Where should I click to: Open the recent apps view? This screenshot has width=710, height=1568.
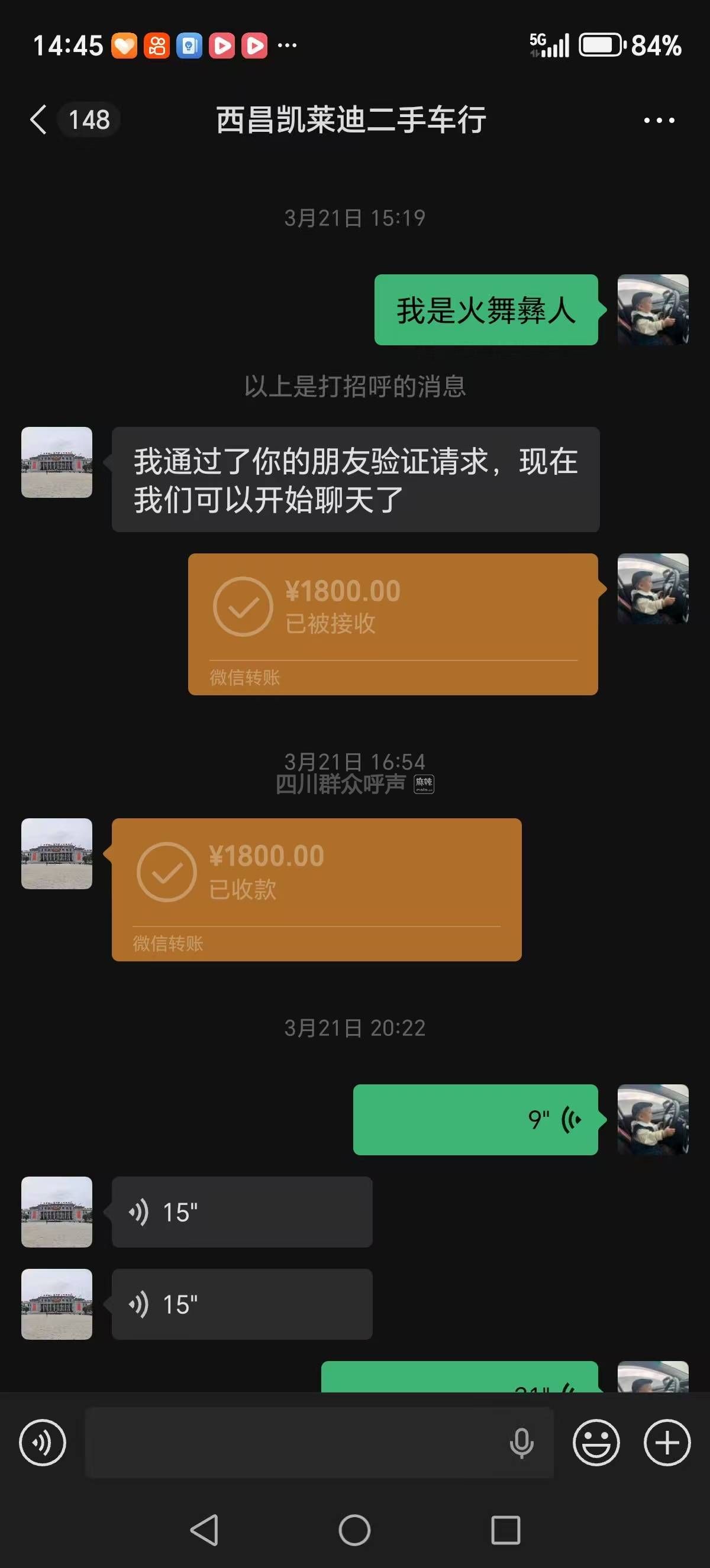point(505,1530)
